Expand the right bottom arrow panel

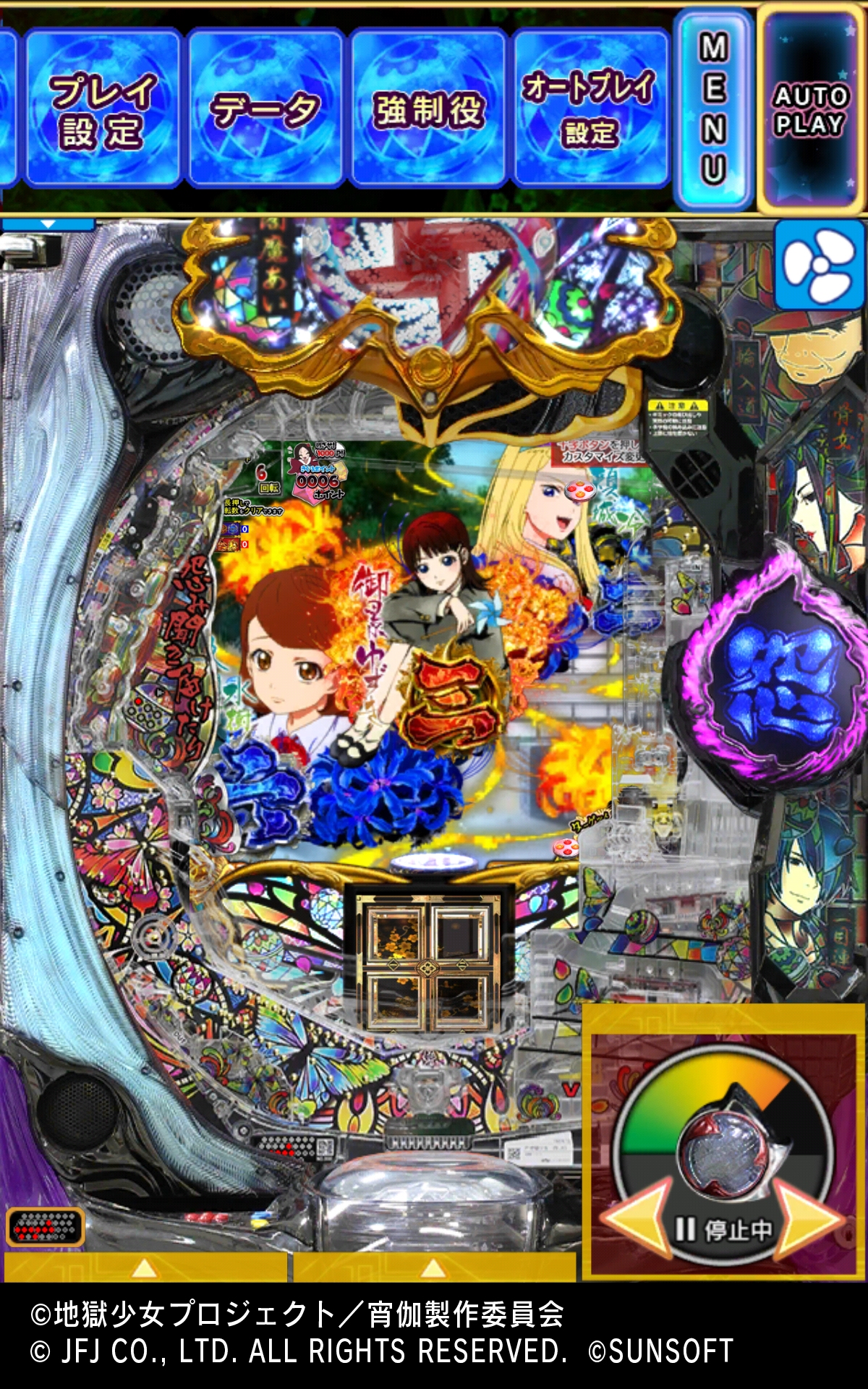pos(434,1267)
